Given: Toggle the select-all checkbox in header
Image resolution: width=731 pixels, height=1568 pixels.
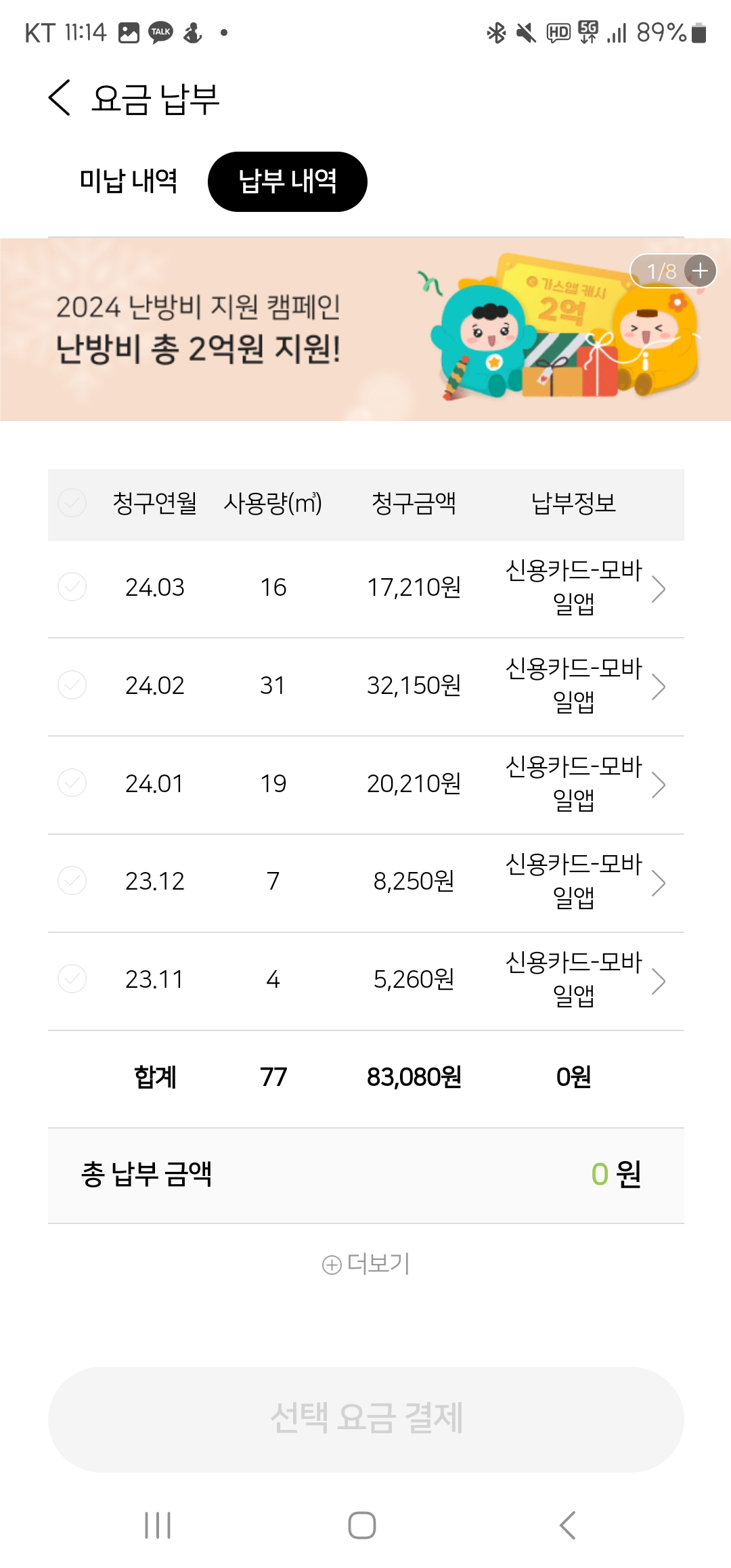Looking at the screenshot, I should click(x=72, y=503).
